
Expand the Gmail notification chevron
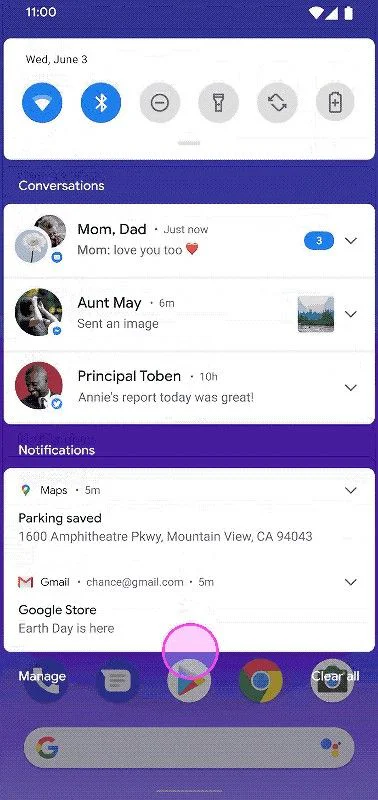[350, 582]
